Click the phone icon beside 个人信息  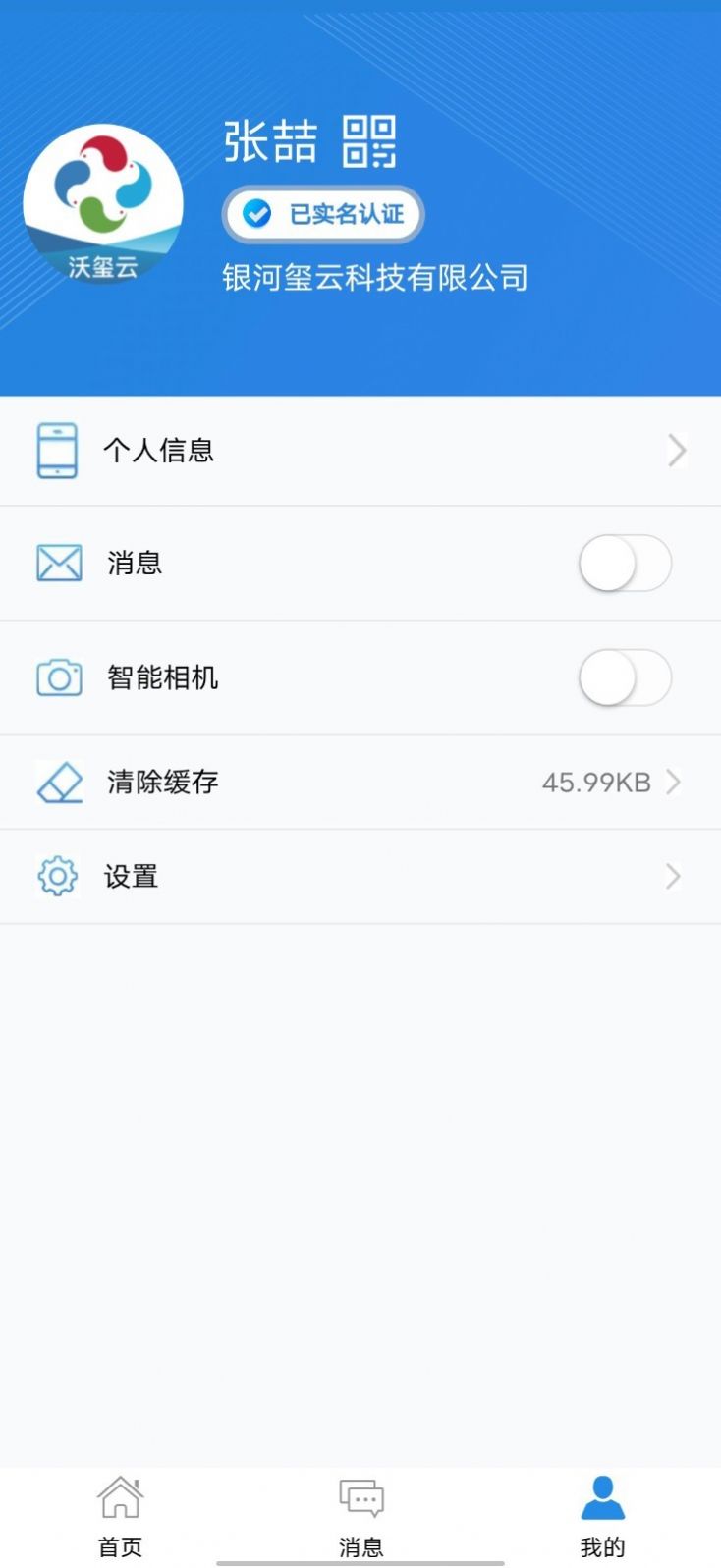[58, 450]
